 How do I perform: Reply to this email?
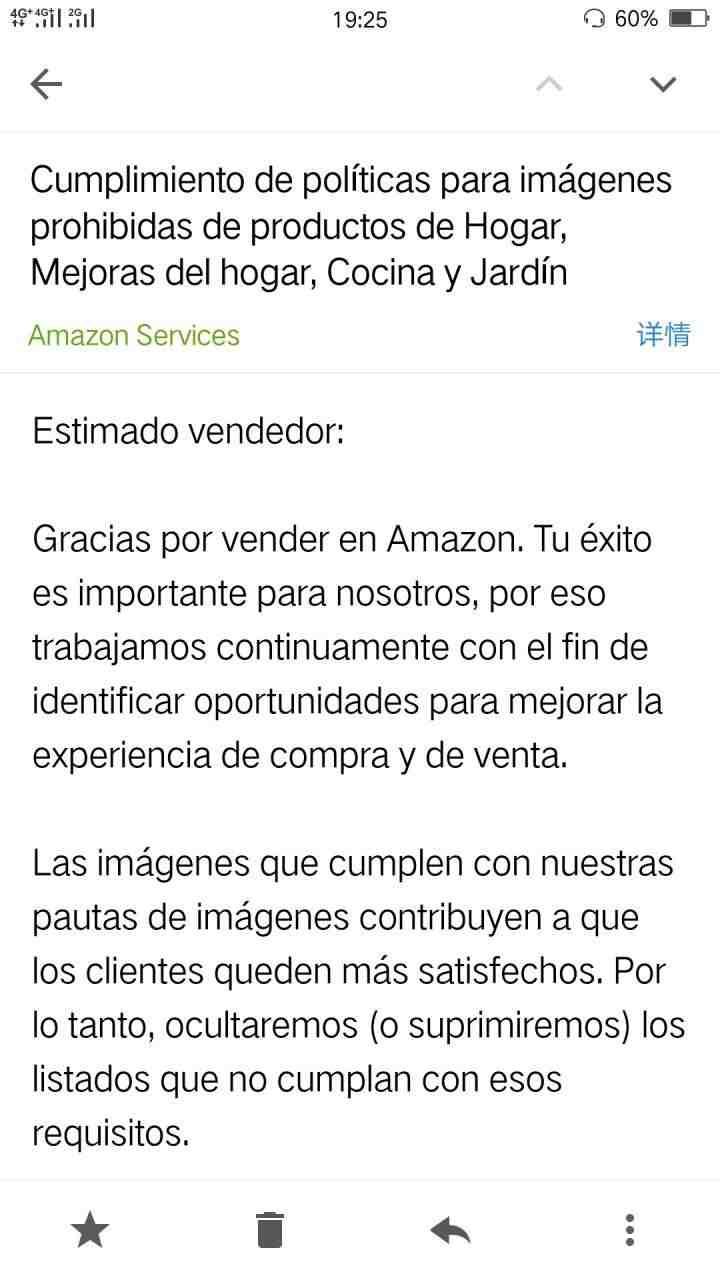pyautogui.click(x=450, y=1229)
